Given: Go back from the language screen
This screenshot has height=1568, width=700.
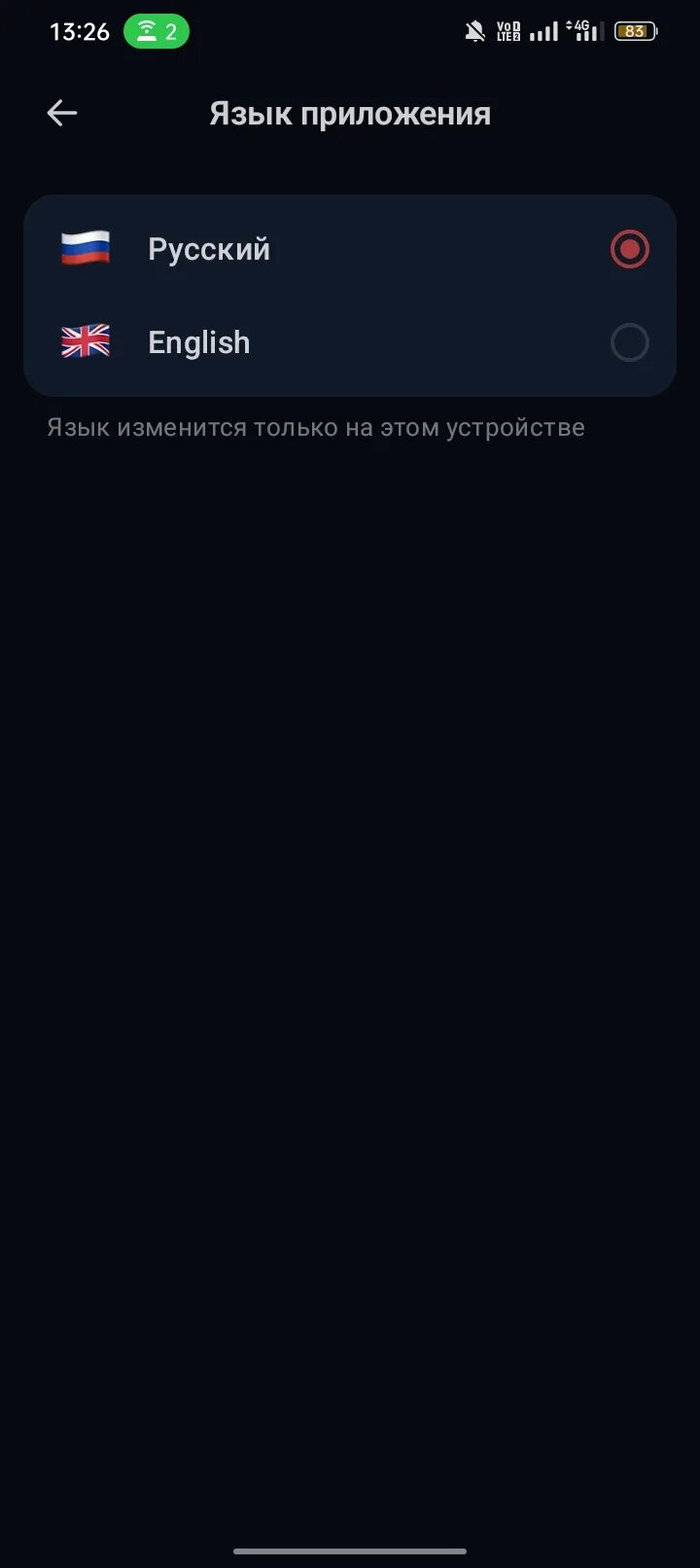Looking at the screenshot, I should pos(62,114).
